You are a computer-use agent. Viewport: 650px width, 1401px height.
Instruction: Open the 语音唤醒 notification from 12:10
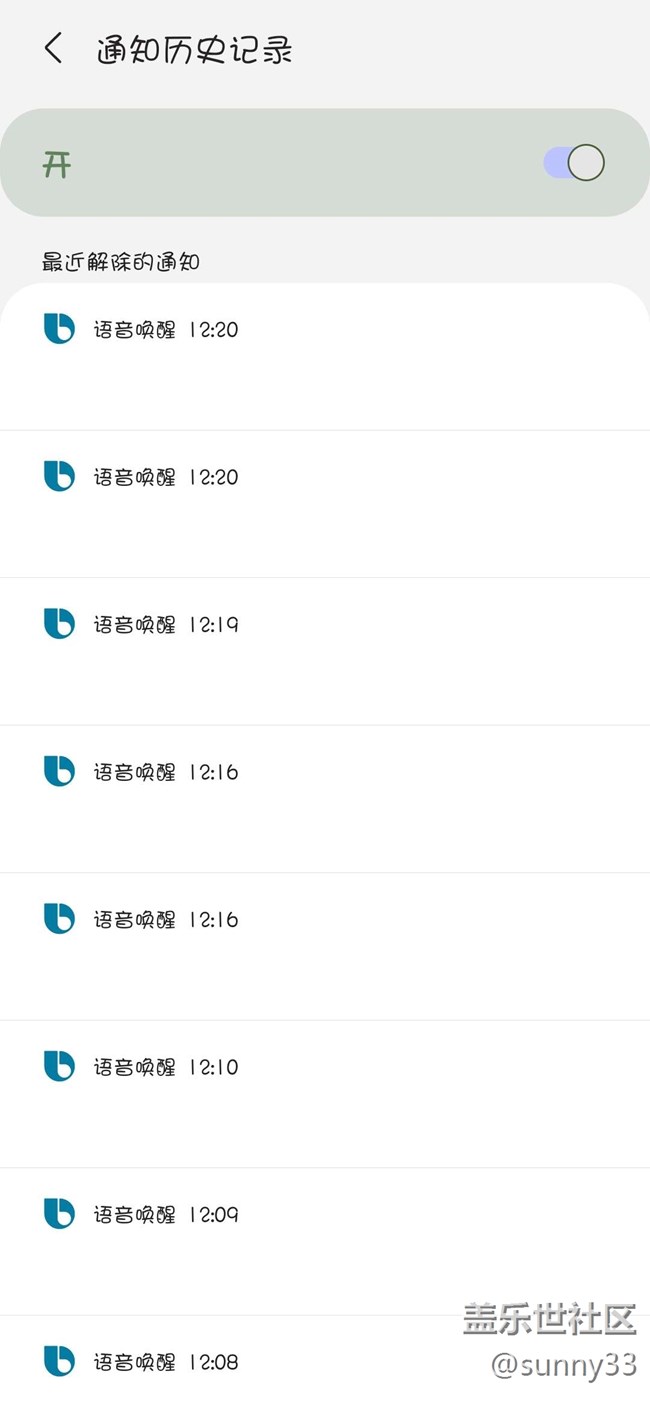325,1094
